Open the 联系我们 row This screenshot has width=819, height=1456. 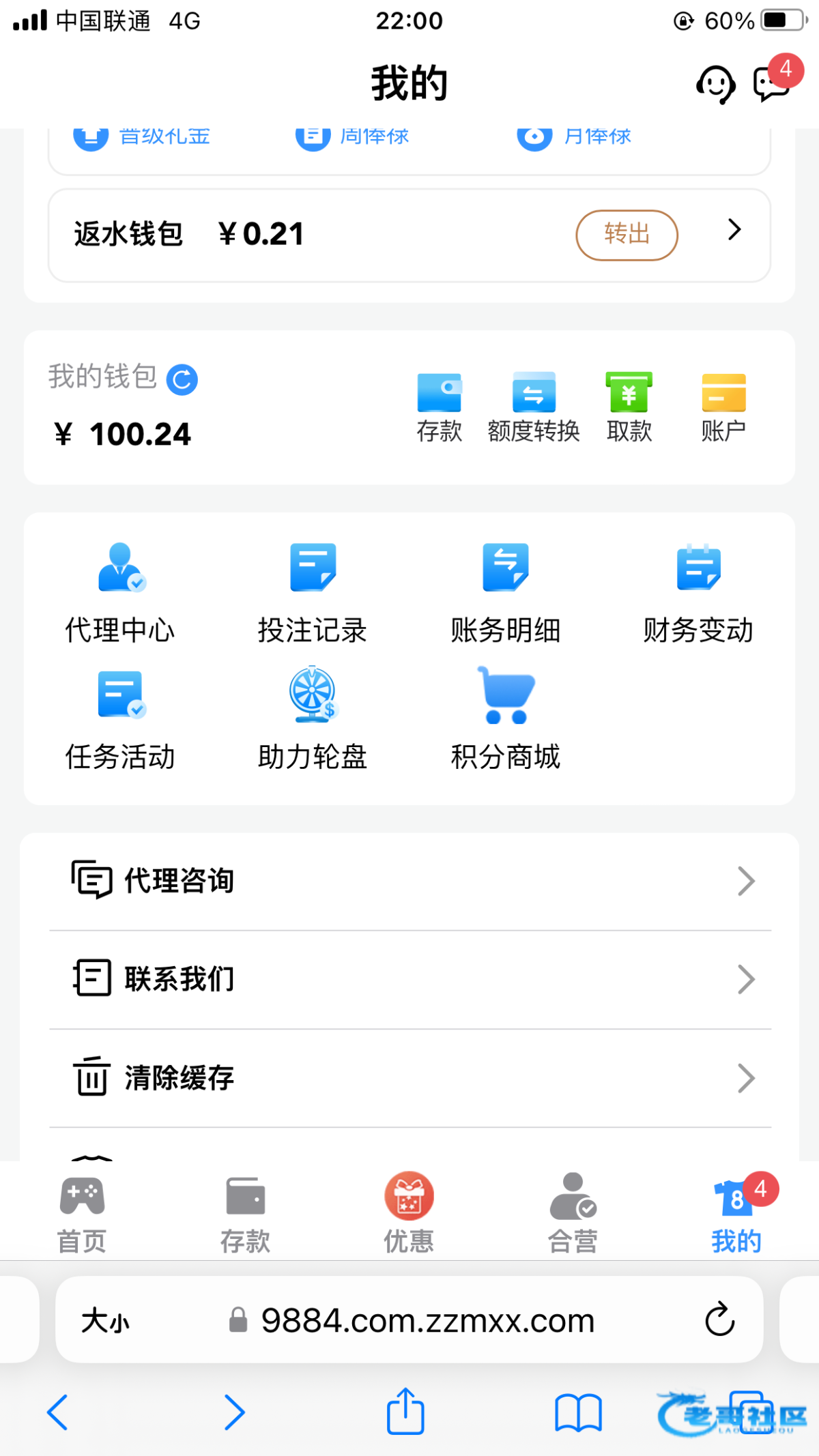coord(410,980)
